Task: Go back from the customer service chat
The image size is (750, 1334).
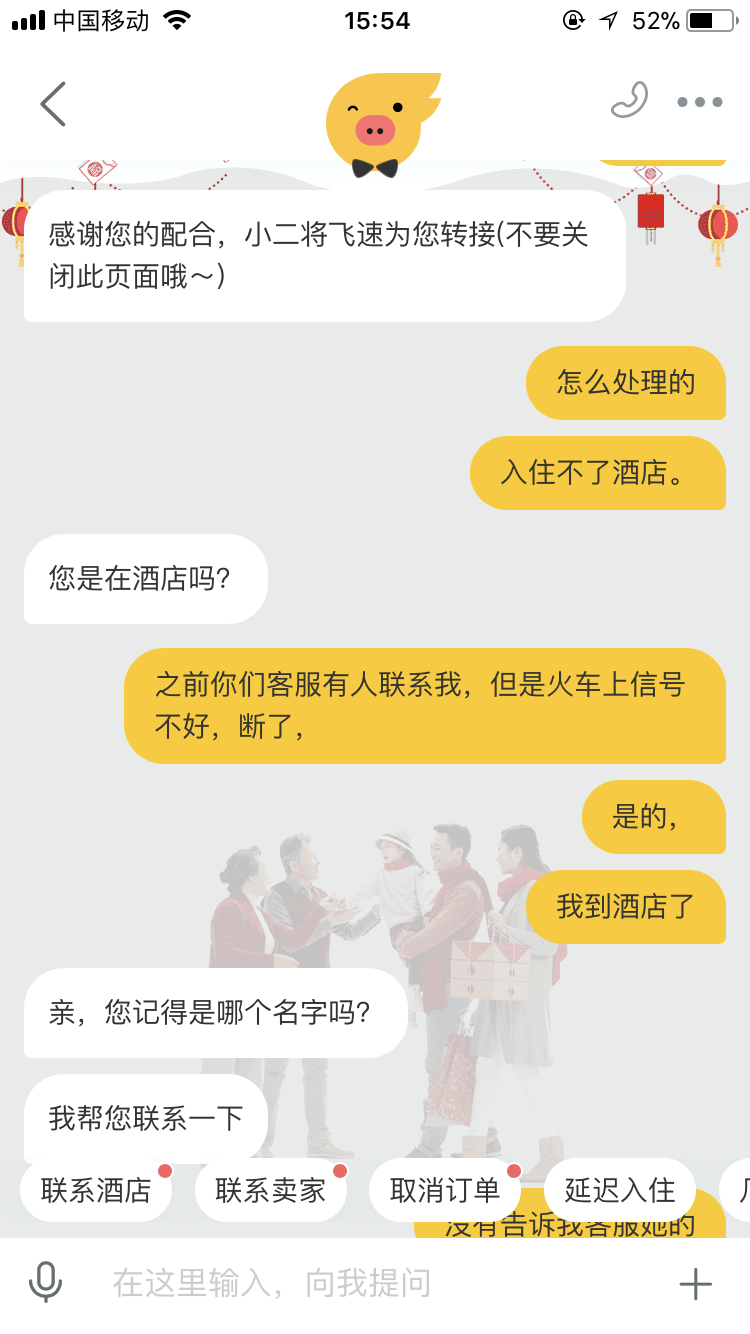Action: point(53,104)
